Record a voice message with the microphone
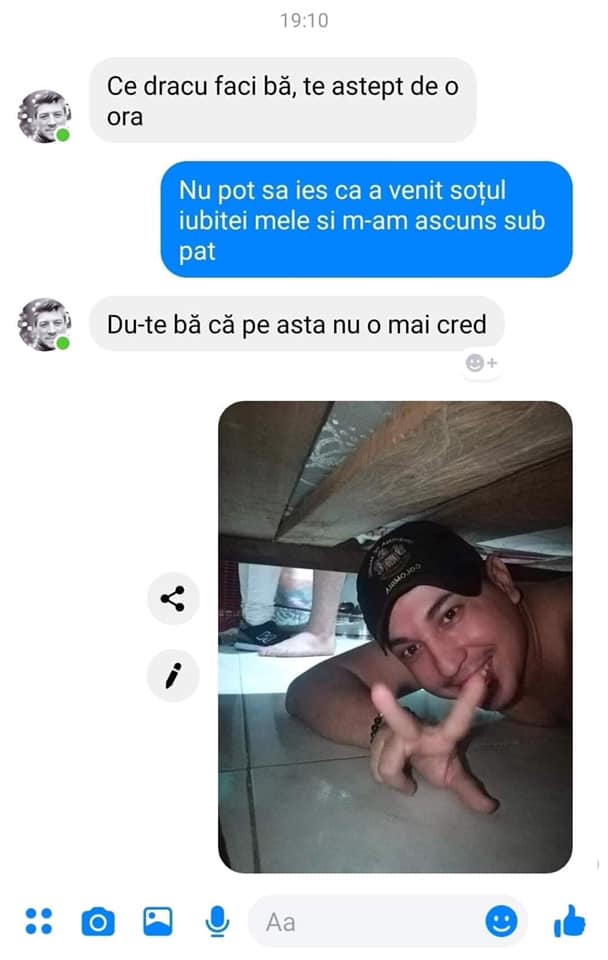Screen dimensions: 608x960 [x=217, y=921]
